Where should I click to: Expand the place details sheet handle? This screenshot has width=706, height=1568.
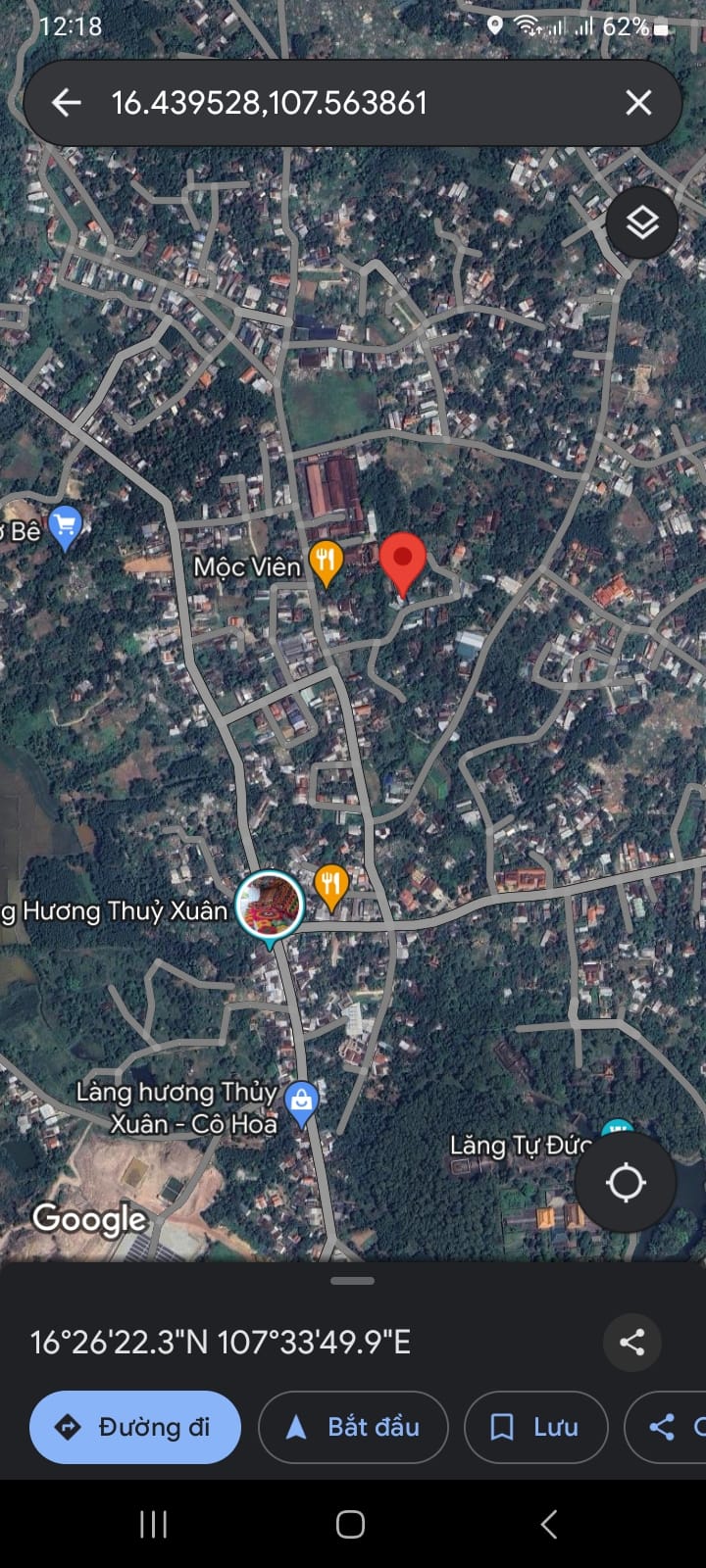click(x=353, y=1281)
